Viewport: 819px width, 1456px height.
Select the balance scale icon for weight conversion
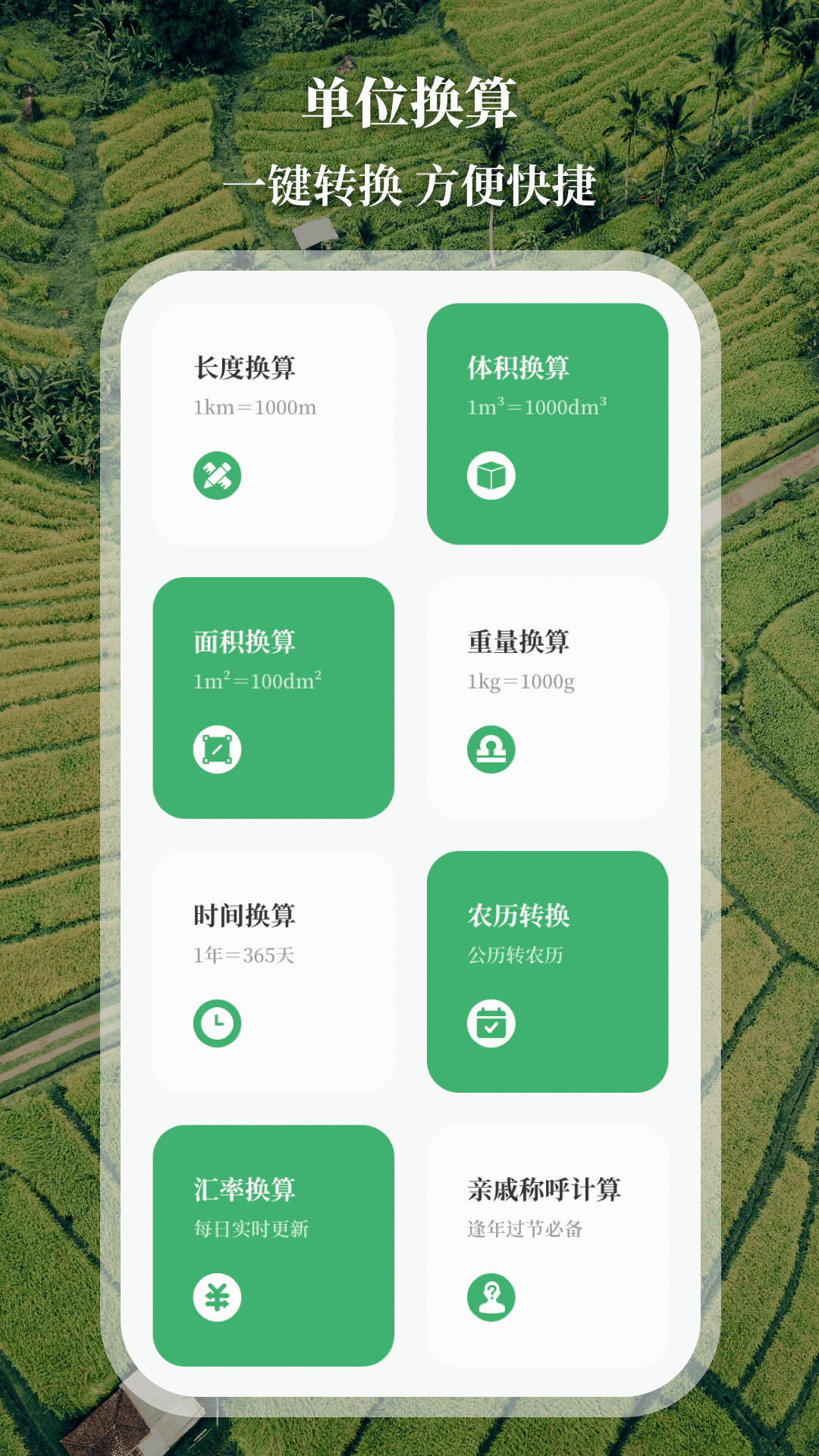(491, 748)
